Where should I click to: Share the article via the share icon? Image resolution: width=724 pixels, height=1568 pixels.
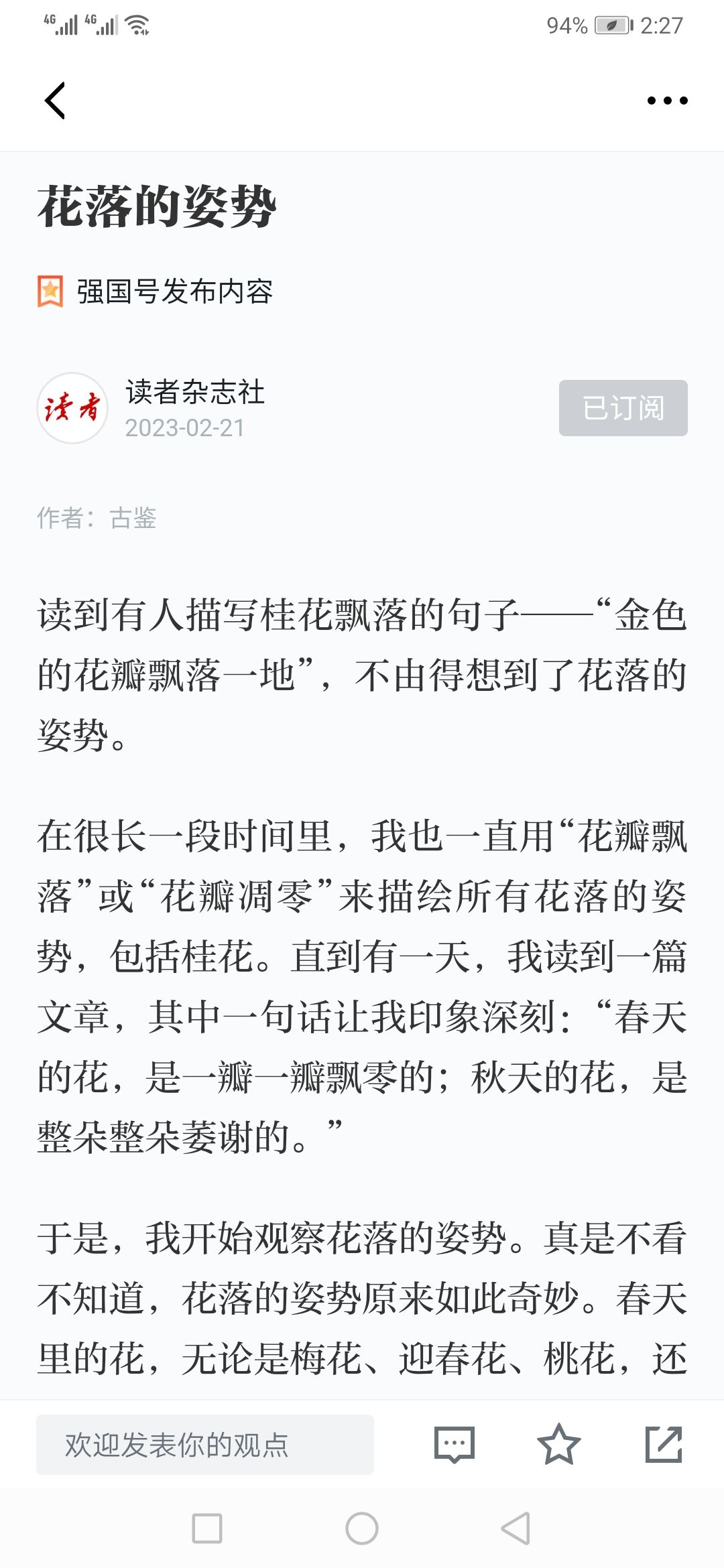[664, 1444]
